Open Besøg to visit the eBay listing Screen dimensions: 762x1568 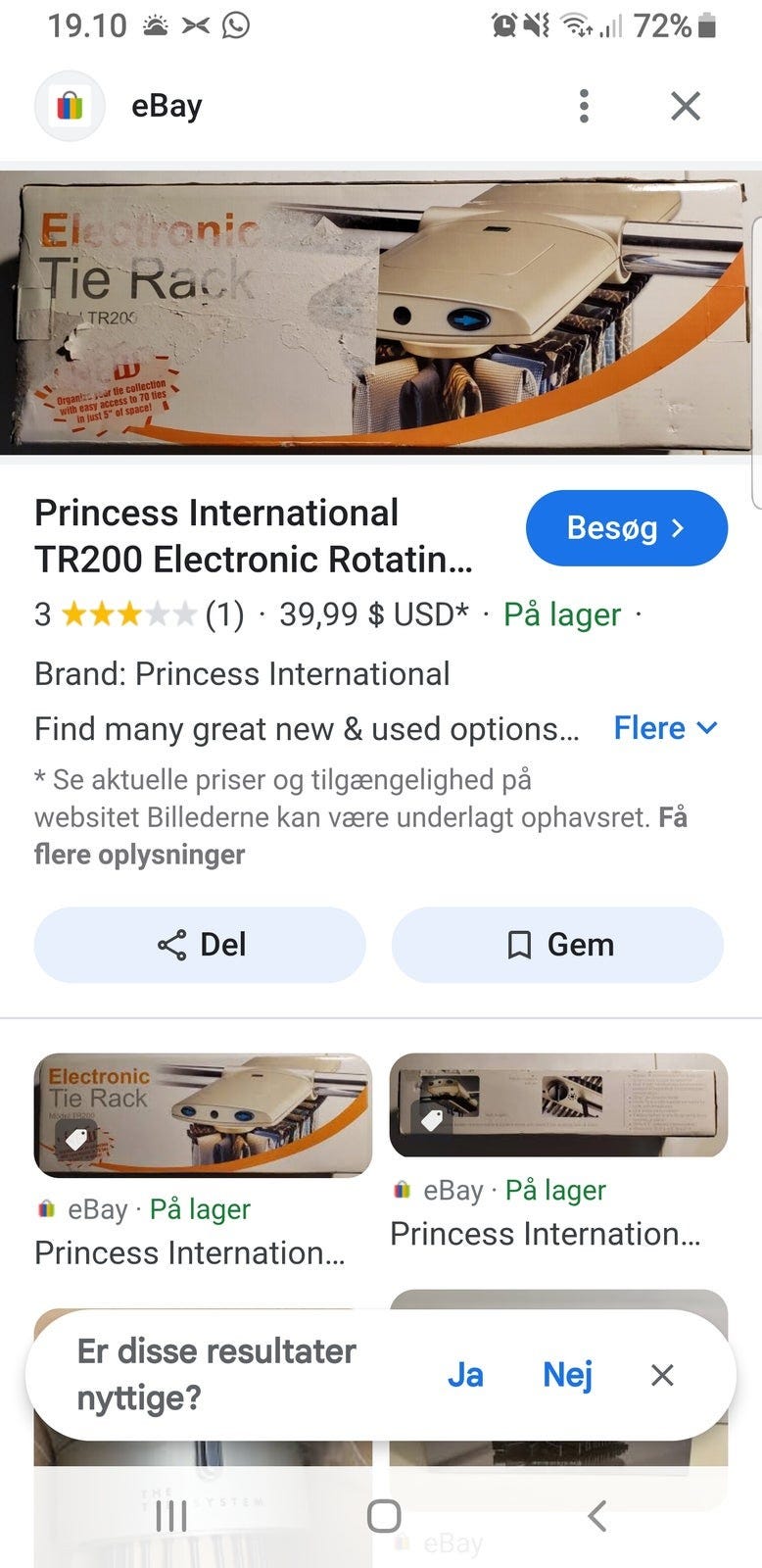click(x=626, y=528)
